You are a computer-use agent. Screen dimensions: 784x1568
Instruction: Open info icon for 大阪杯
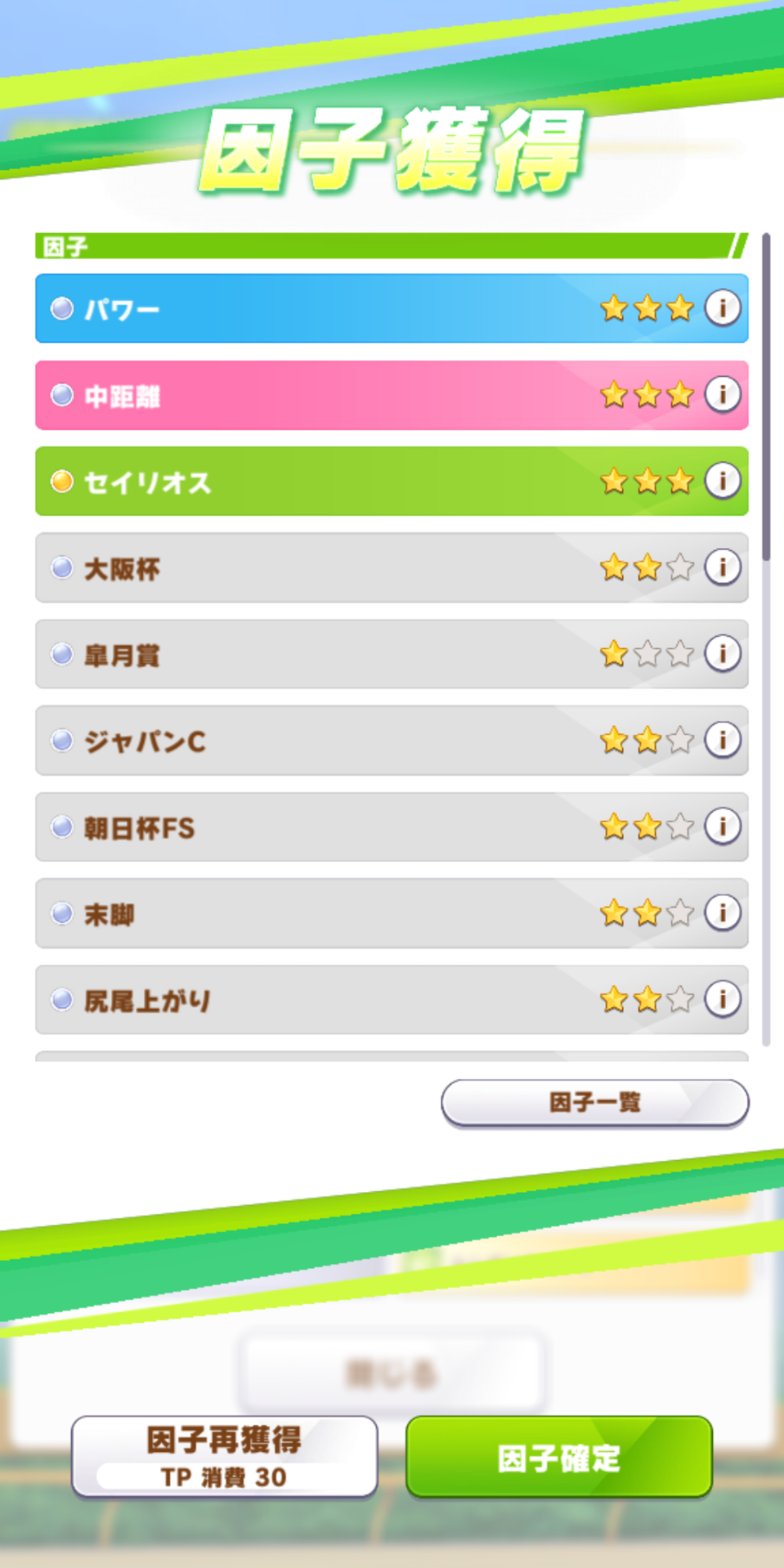[x=722, y=567]
